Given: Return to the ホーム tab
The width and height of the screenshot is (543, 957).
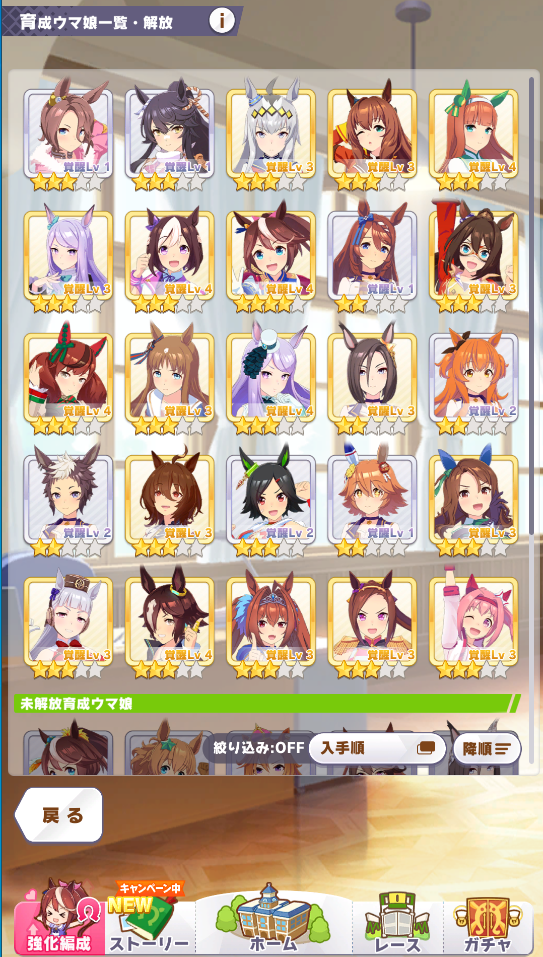Looking at the screenshot, I should pos(273,920).
